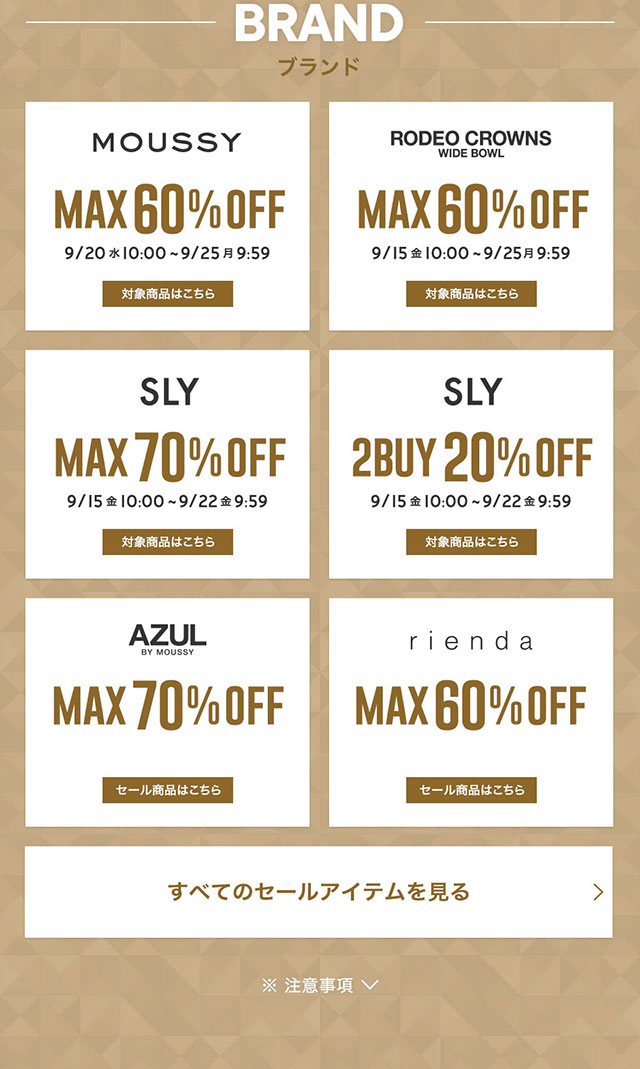This screenshot has height=1069, width=640.
Task: Tap 対象商品はこちら under MOUSSY
Action: [x=167, y=294]
